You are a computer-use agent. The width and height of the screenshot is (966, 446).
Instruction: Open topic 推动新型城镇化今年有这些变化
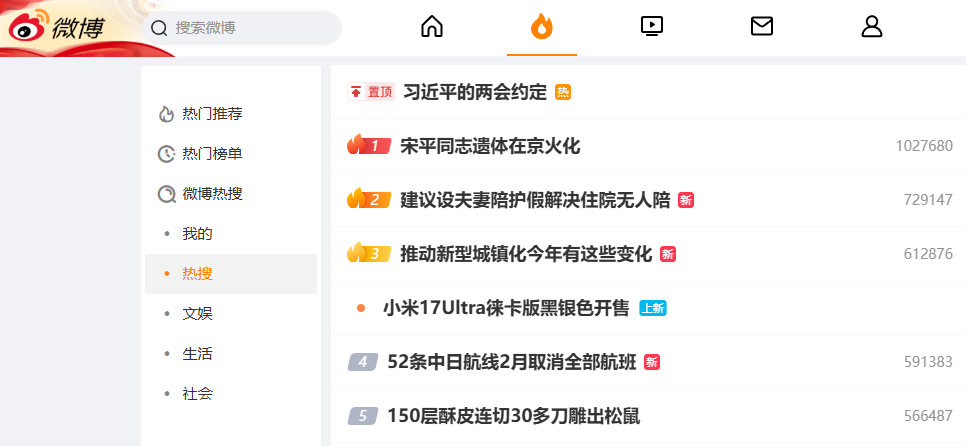click(x=525, y=254)
